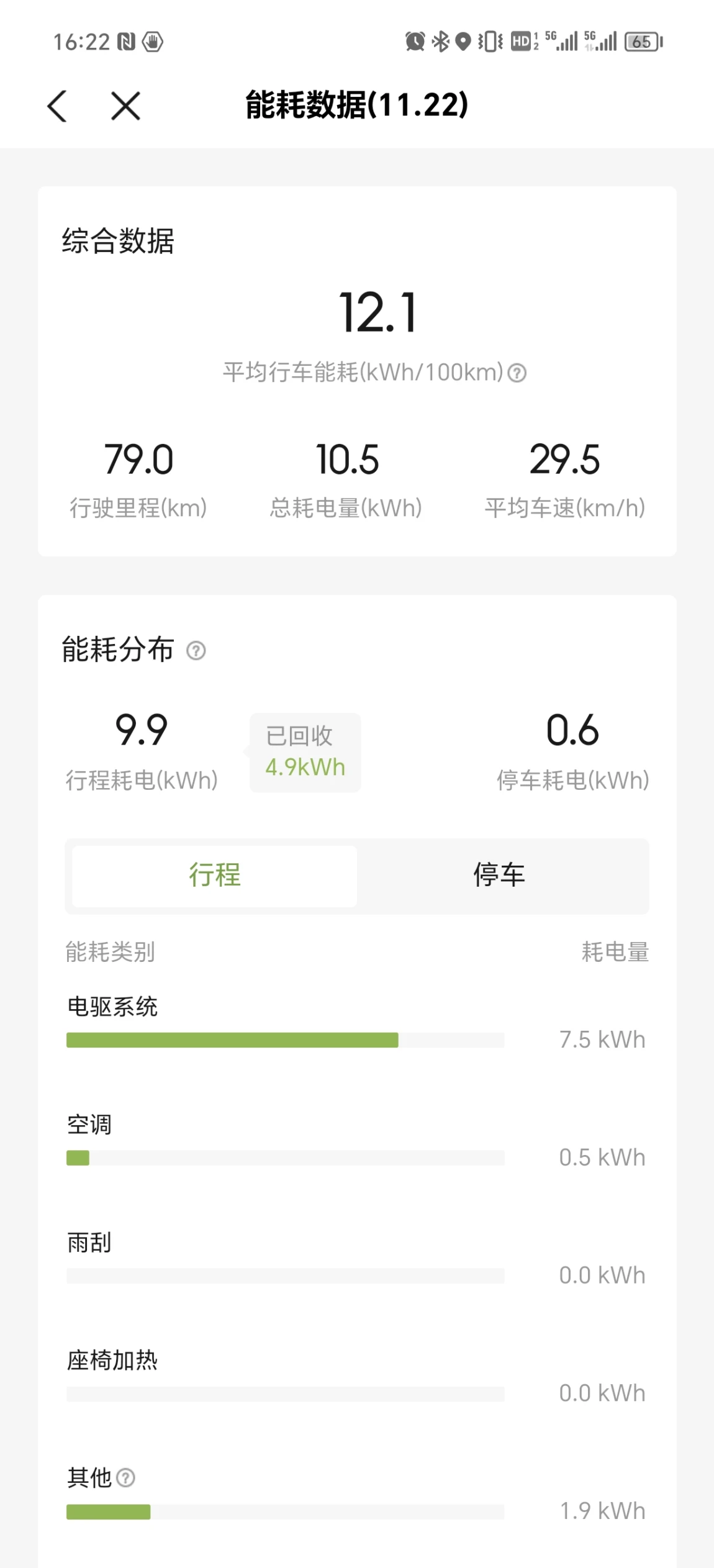Select the 行程 trip tab
714x1568 pixels.
pyautogui.click(x=215, y=876)
